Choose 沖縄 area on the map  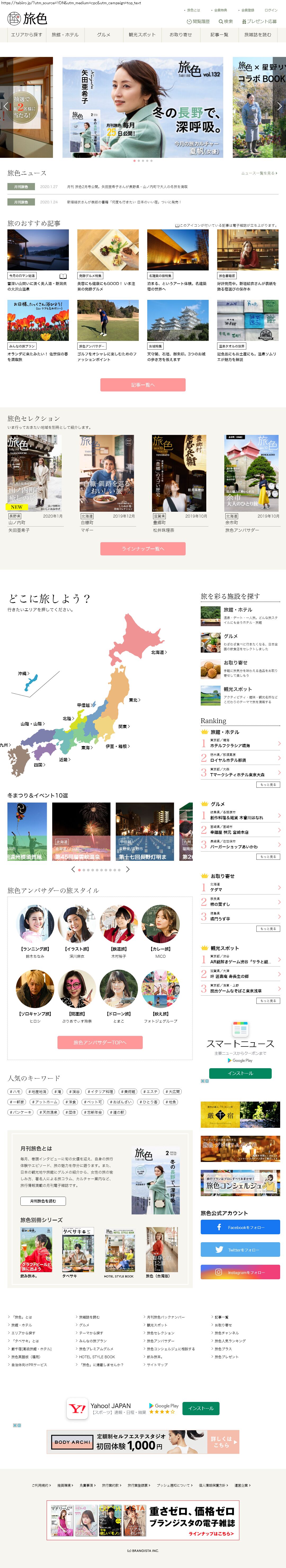click(23, 674)
